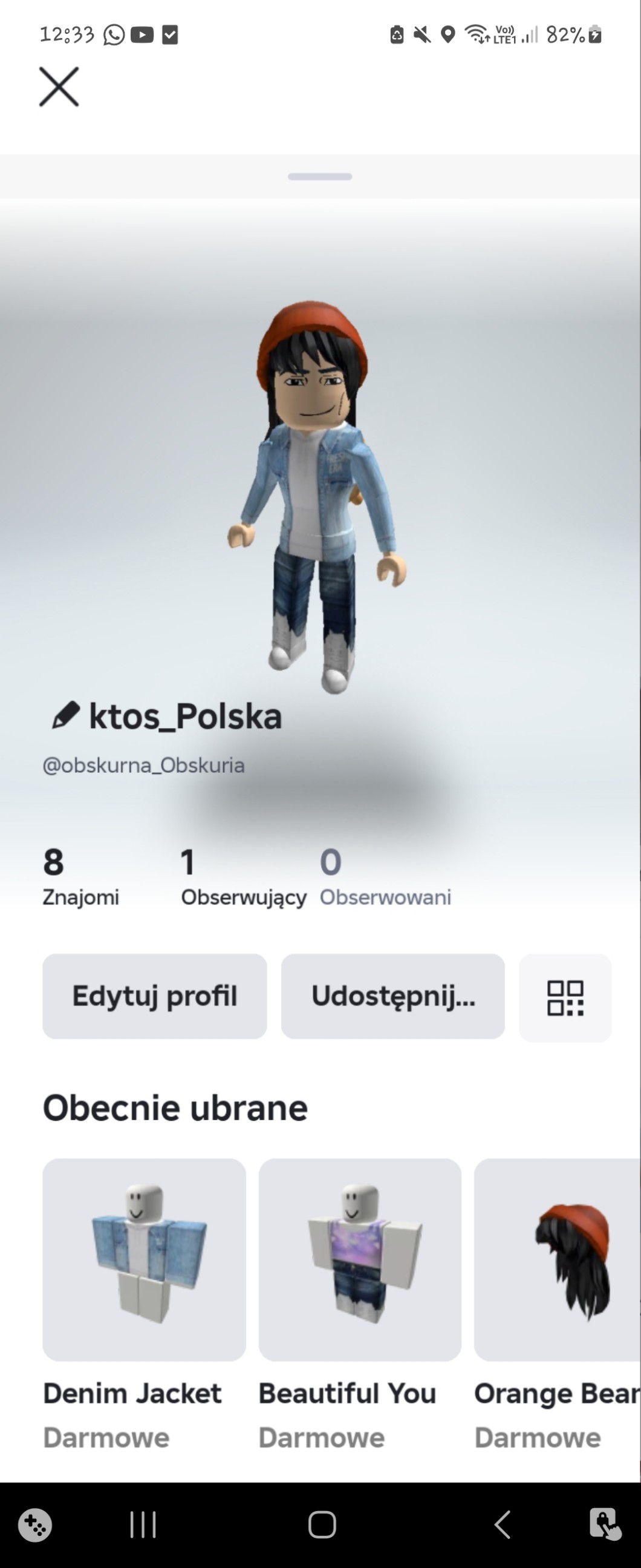This screenshot has width=641, height=1568.
Task: Tap the Udostępnij share button
Action: (393, 997)
